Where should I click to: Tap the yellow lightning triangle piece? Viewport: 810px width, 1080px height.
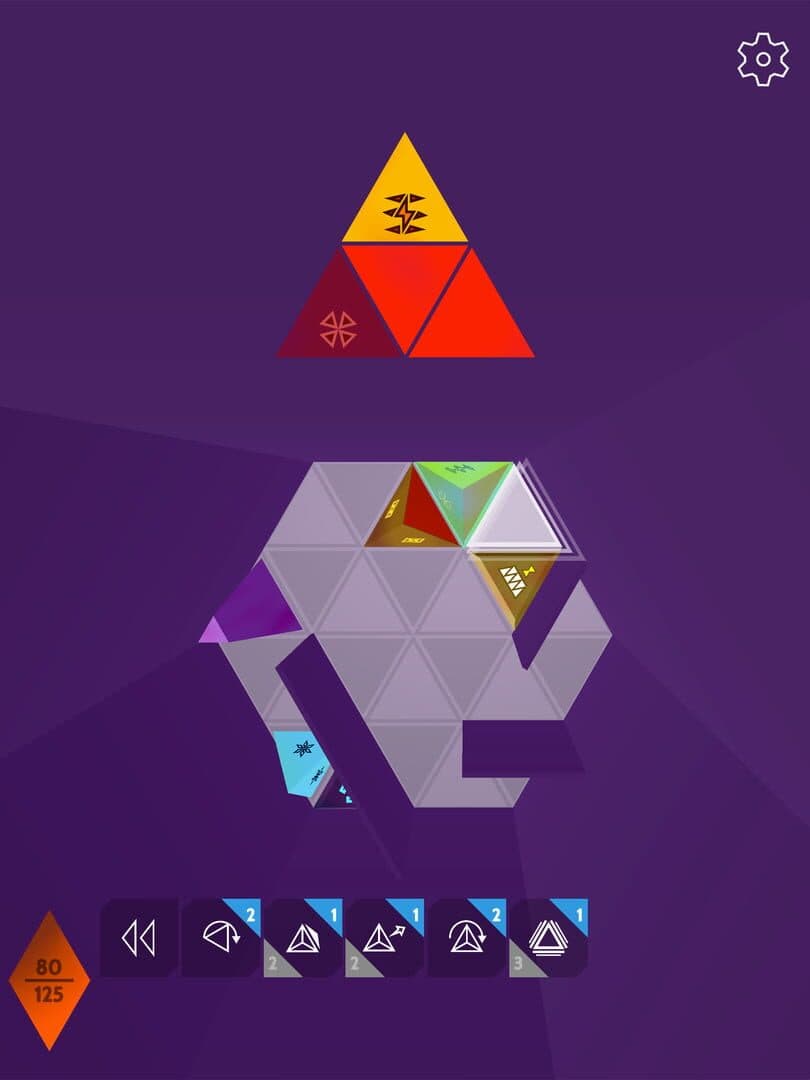405,205
